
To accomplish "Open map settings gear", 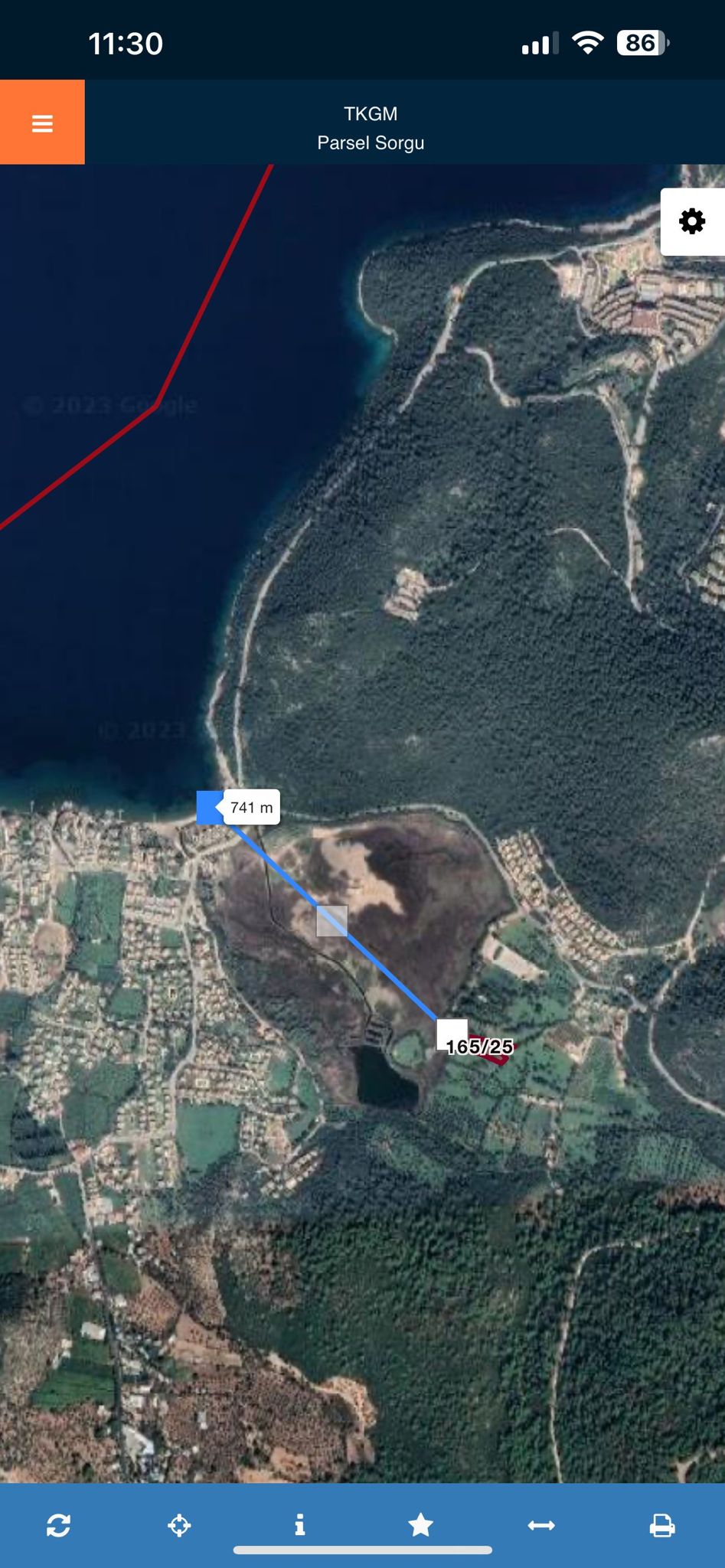I will (692, 221).
